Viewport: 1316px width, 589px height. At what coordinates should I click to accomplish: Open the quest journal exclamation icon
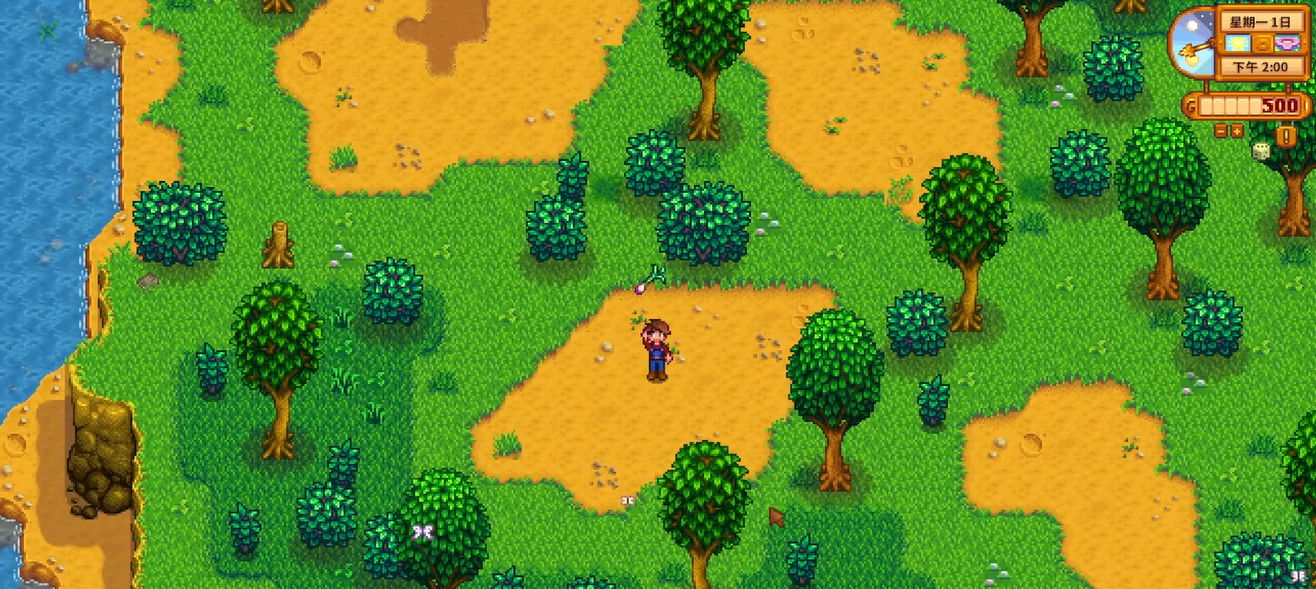click(x=1287, y=134)
